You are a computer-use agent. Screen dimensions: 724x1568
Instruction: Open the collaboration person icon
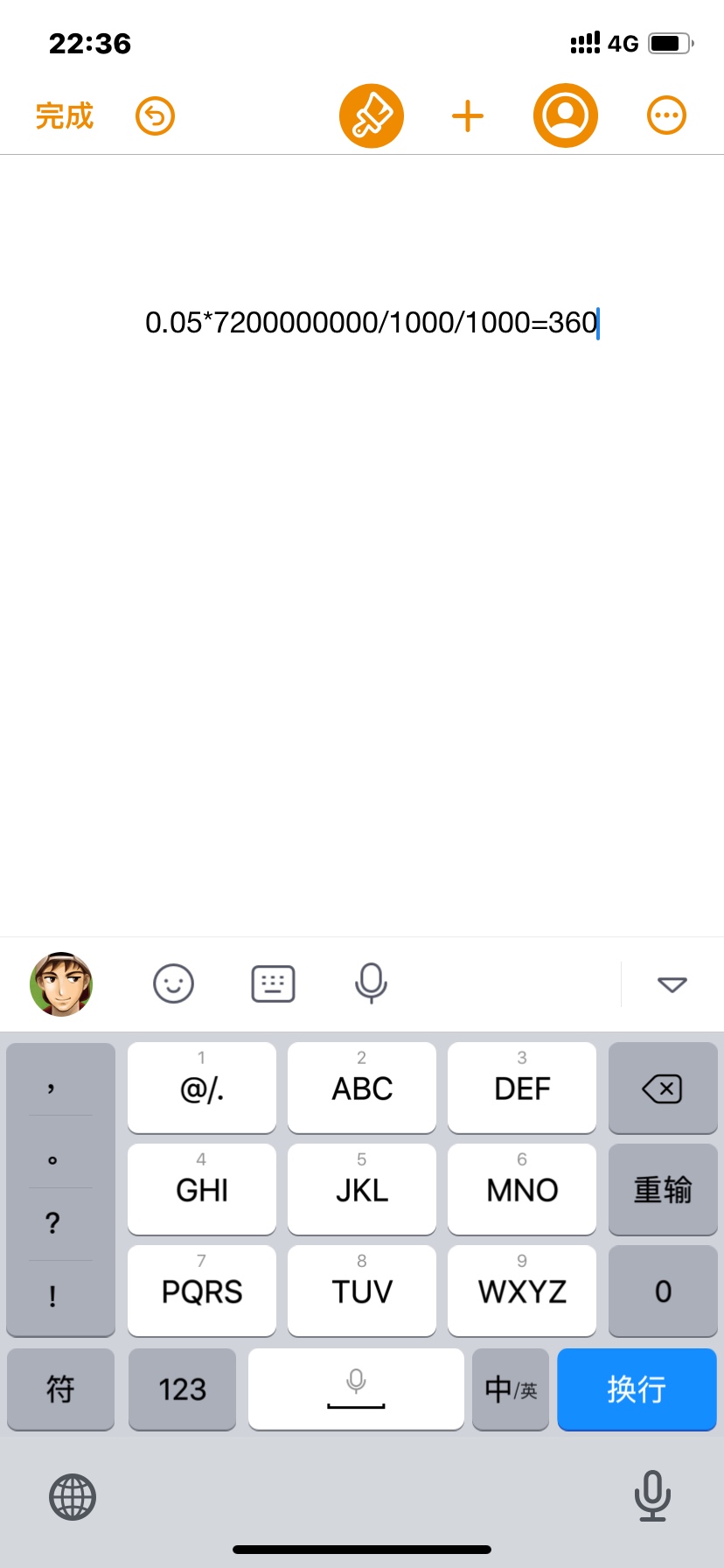click(x=566, y=115)
